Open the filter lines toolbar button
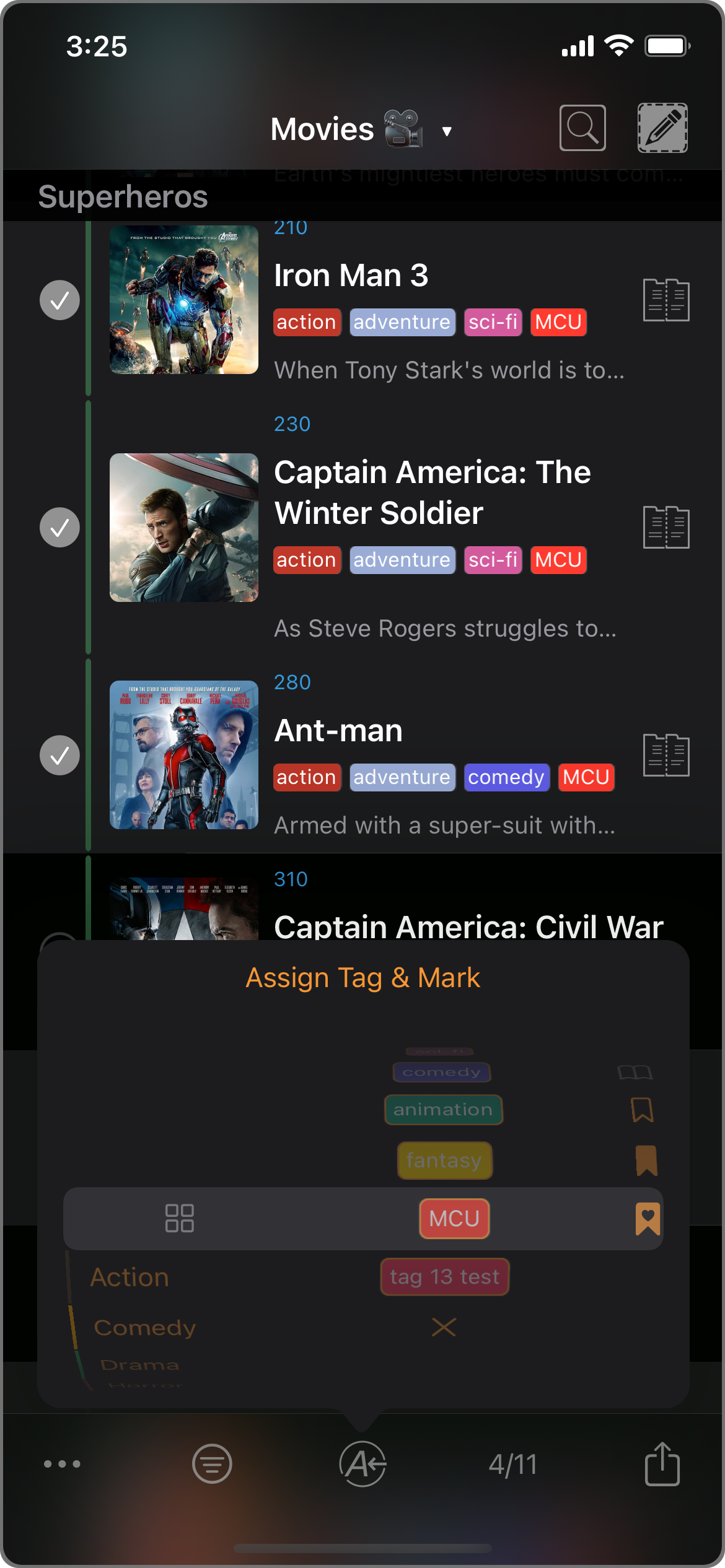The image size is (725, 1568). (212, 1464)
